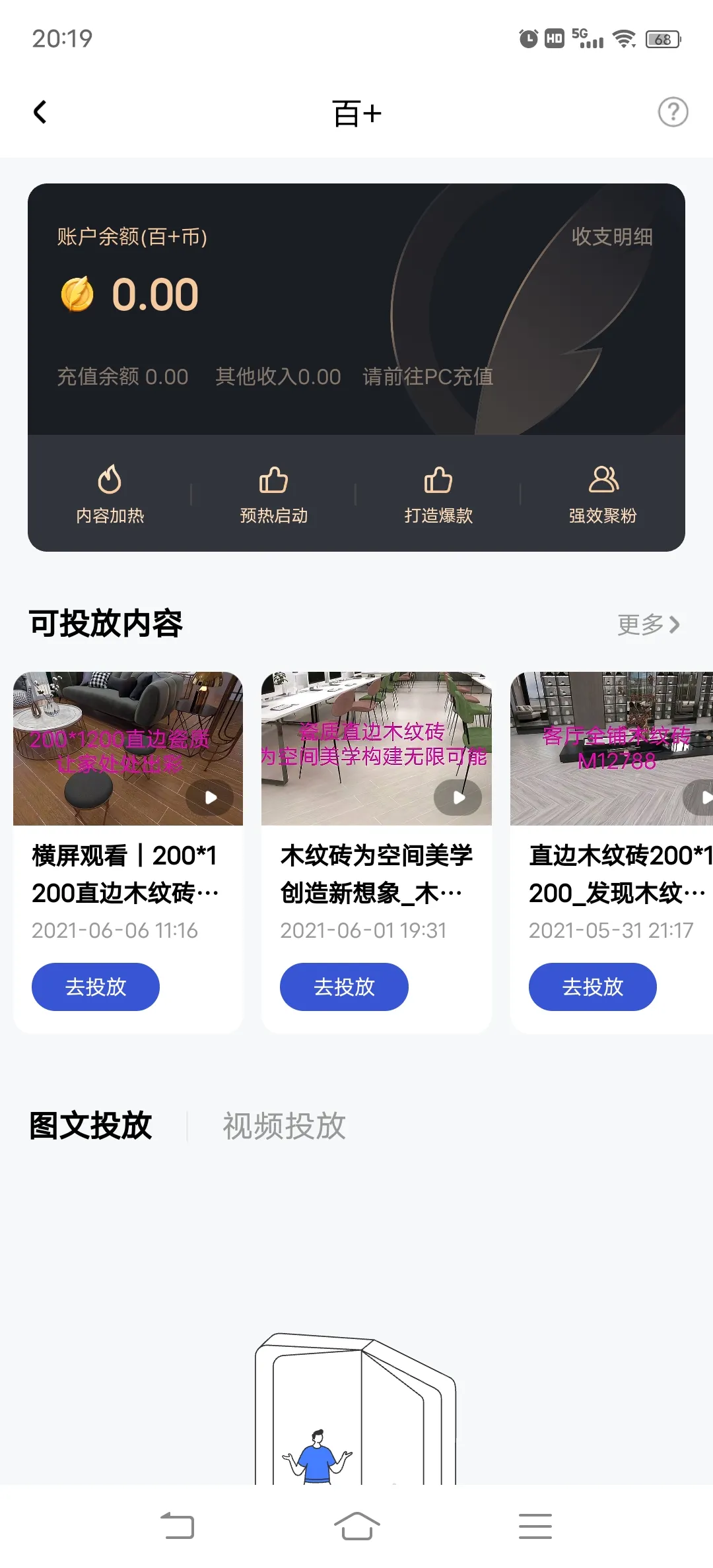Go back using the top-left arrow
The width and height of the screenshot is (713, 1568).
point(40,112)
